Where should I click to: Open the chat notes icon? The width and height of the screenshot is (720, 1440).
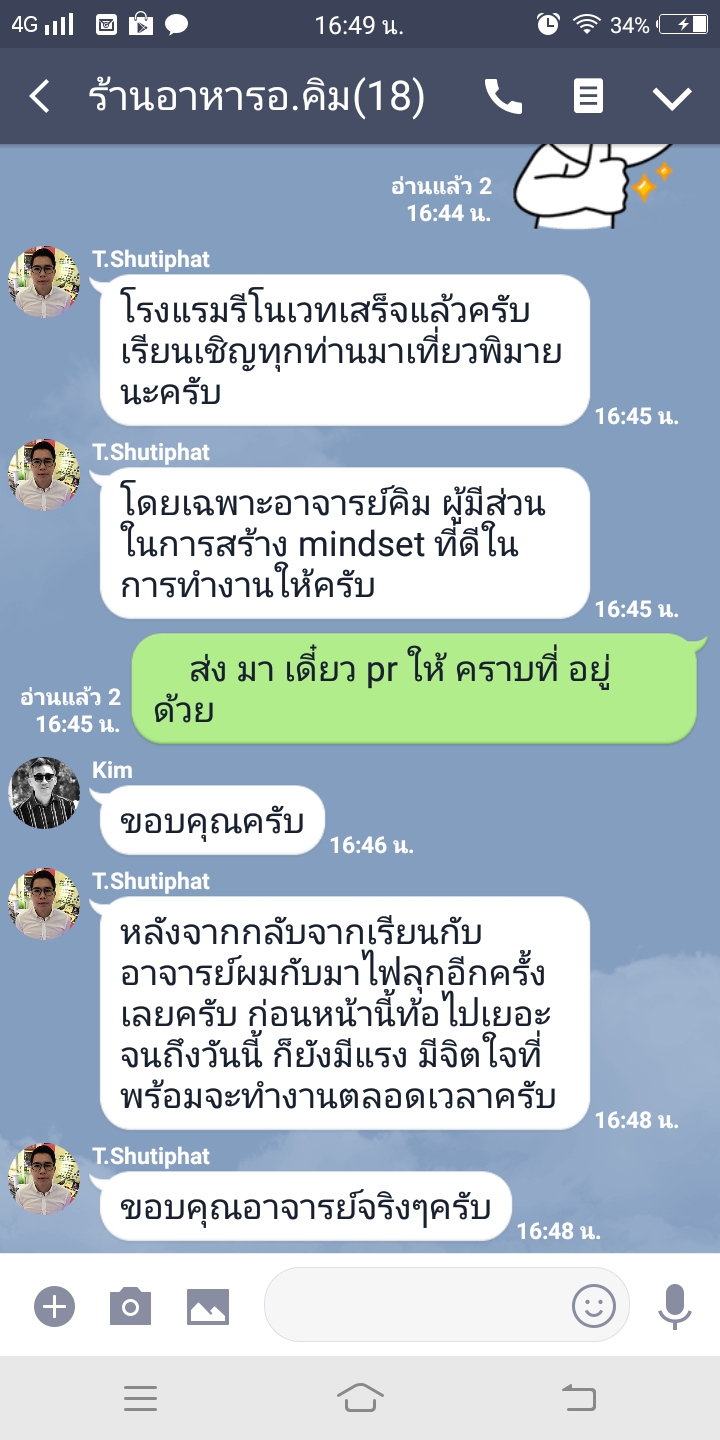click(x=588, y=97)
